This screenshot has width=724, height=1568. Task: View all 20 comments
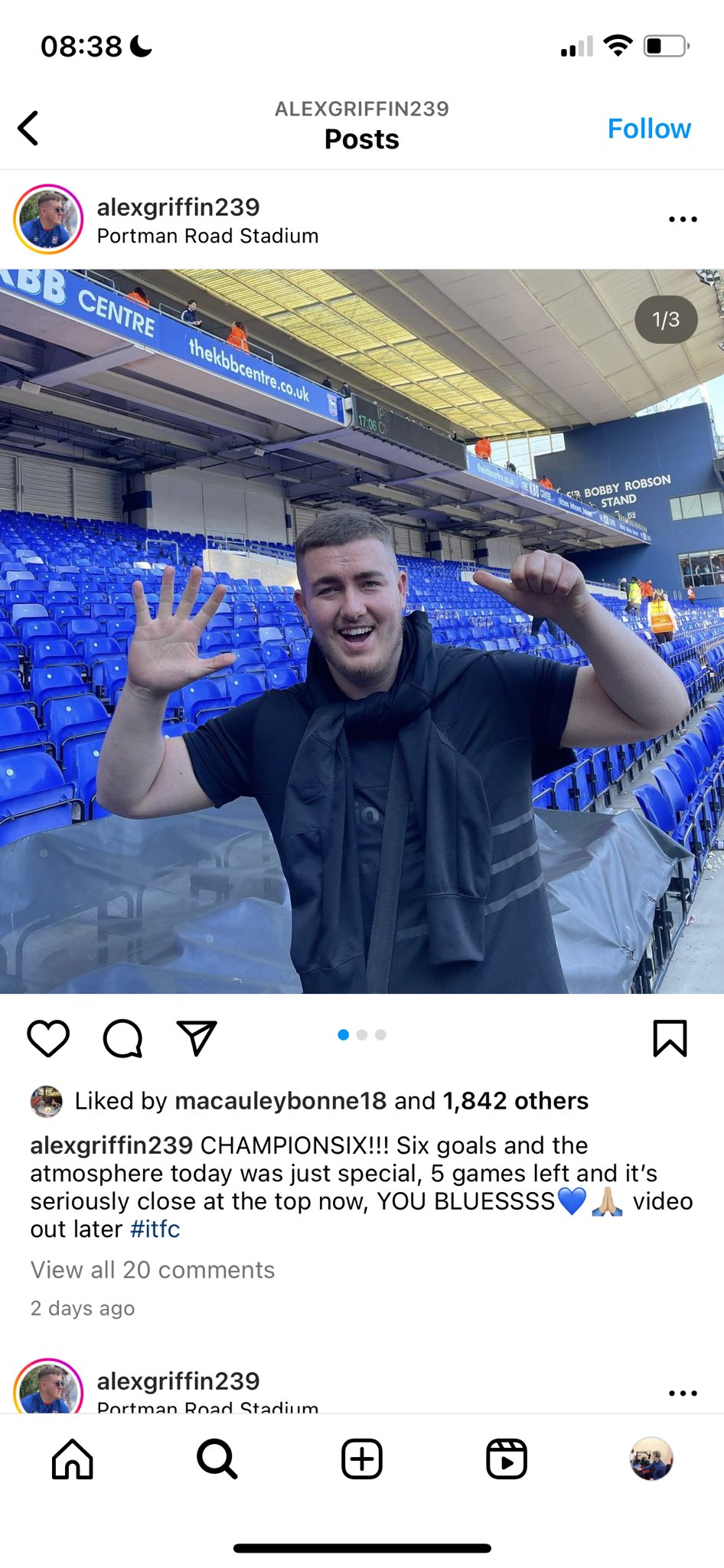coord(152,1269)
